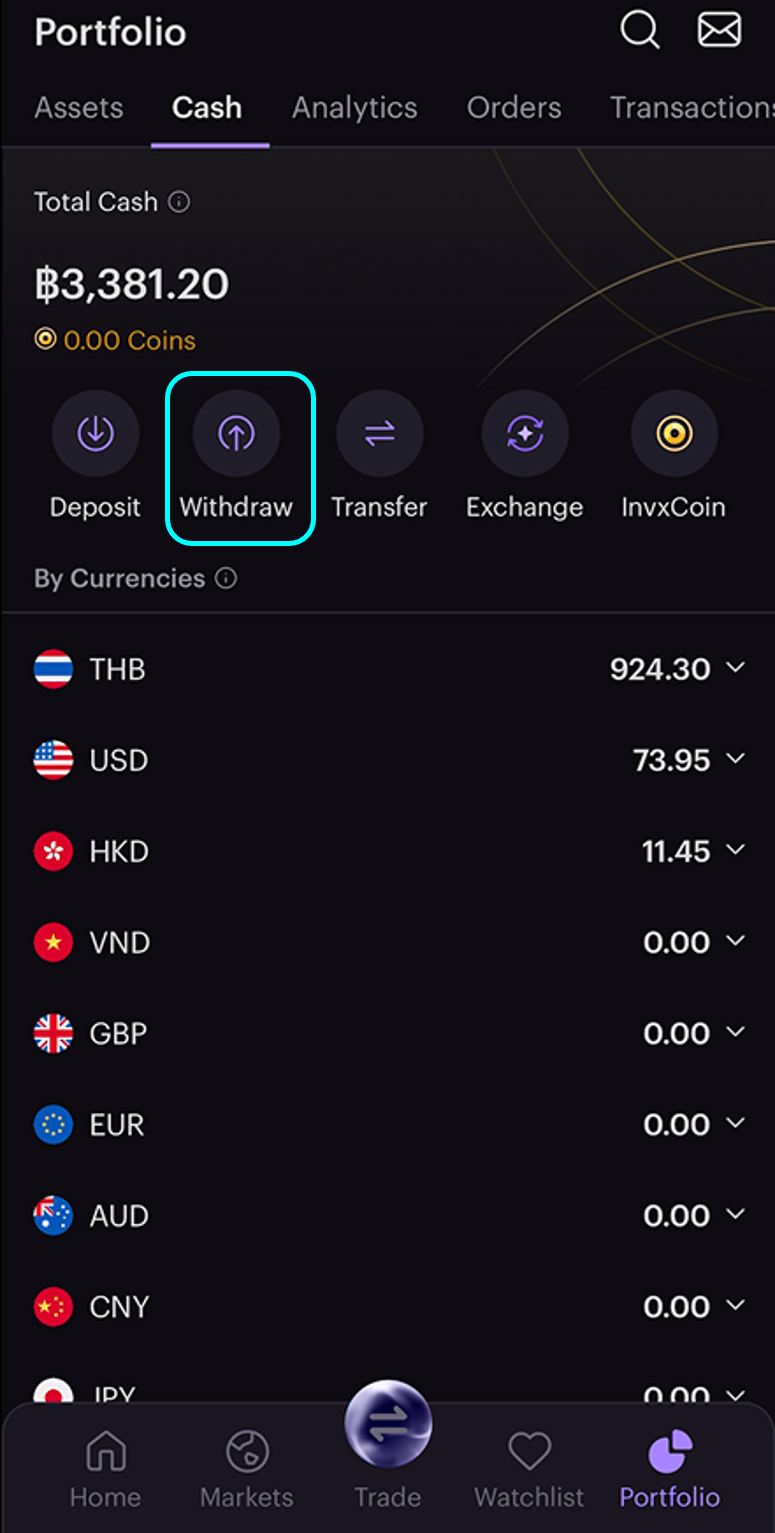Expand the GBP currency row
This screenshot has width=775, height=1533.
point(388,1033)
